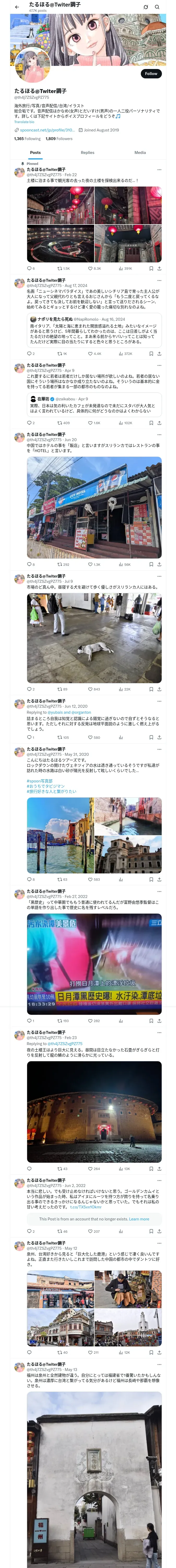Switch to the Replies tab
The height and width of the screenshot is (1568, 176).
(x=87, y=153)
